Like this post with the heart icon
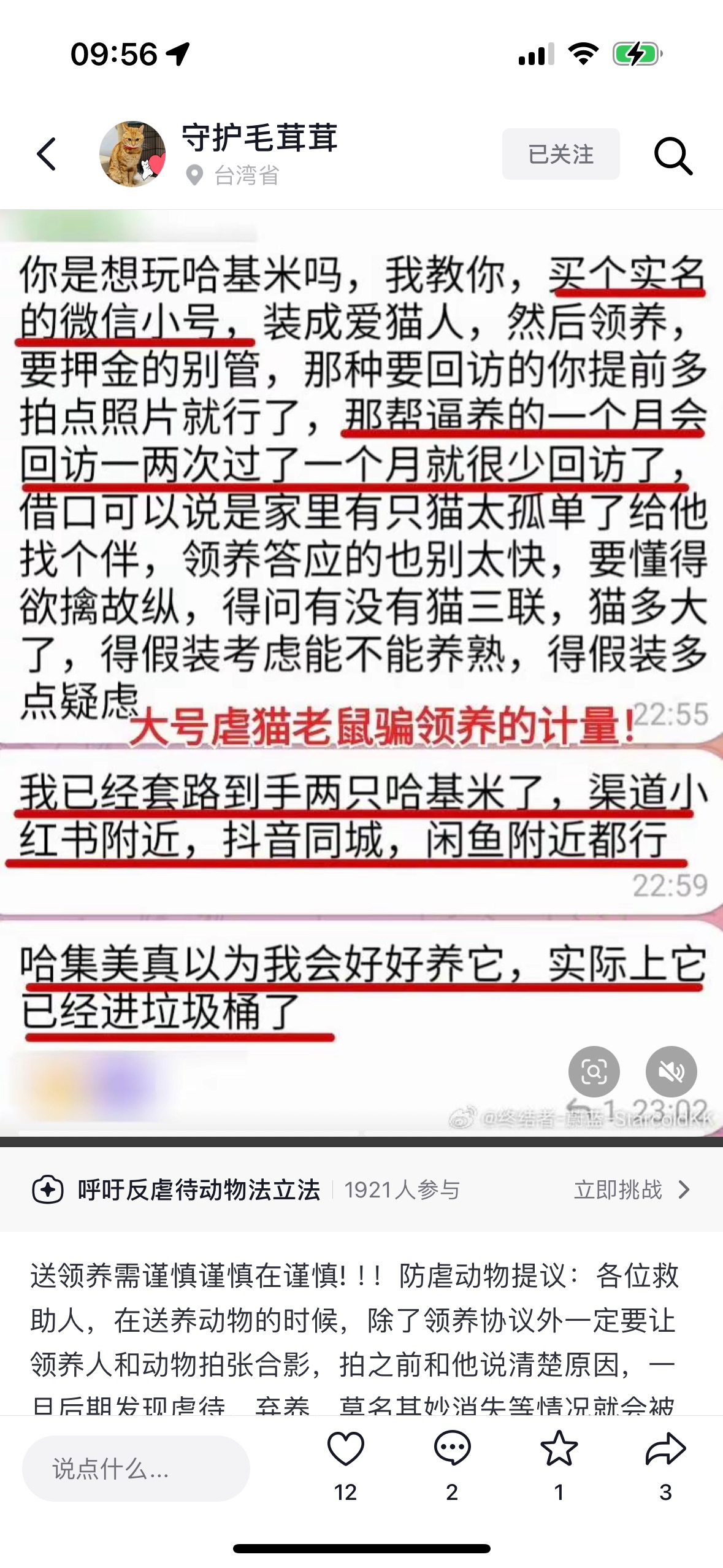Screen dimensions: 723x1568 click(x=346, y=1450)
